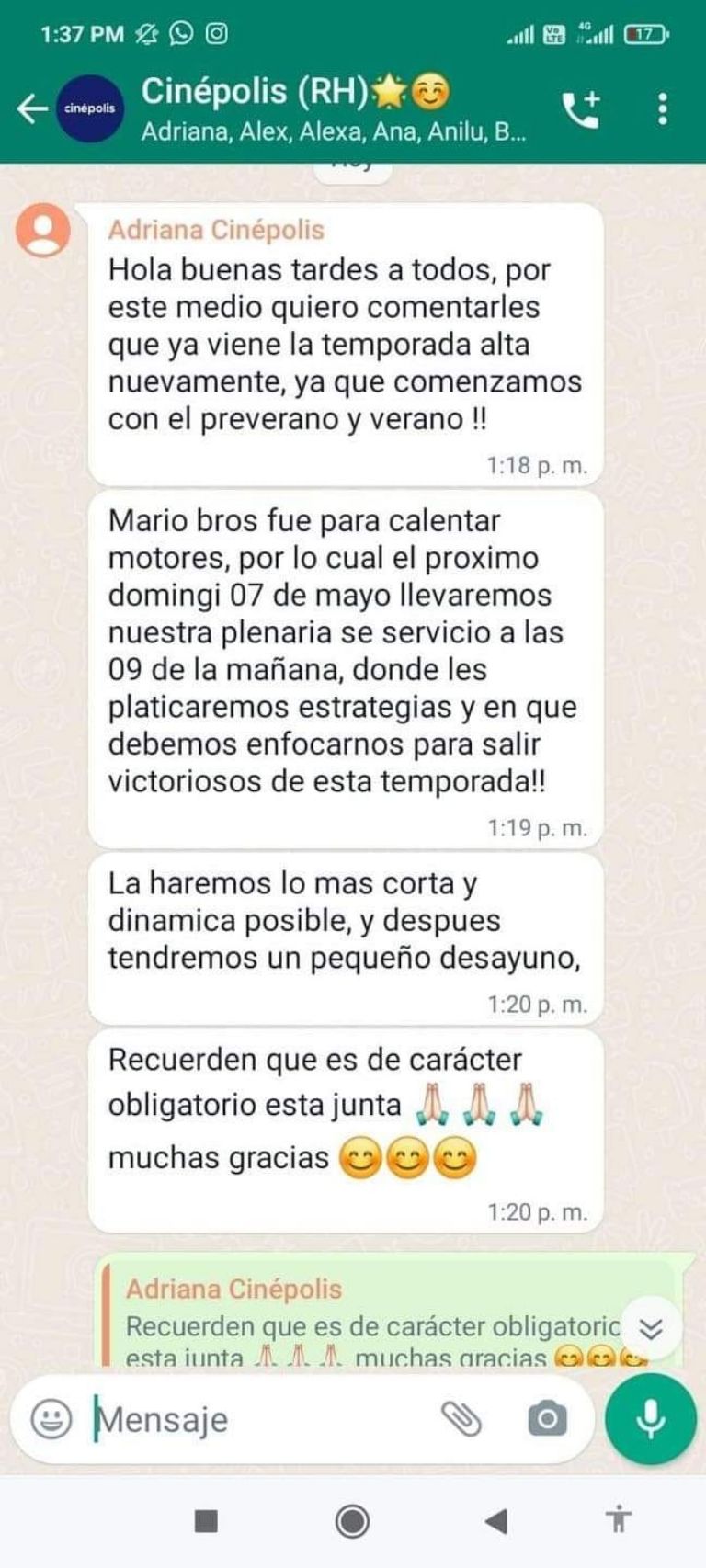
Task: Open Cinépolis (RH) group info
Action: click(x=331, y=108)
